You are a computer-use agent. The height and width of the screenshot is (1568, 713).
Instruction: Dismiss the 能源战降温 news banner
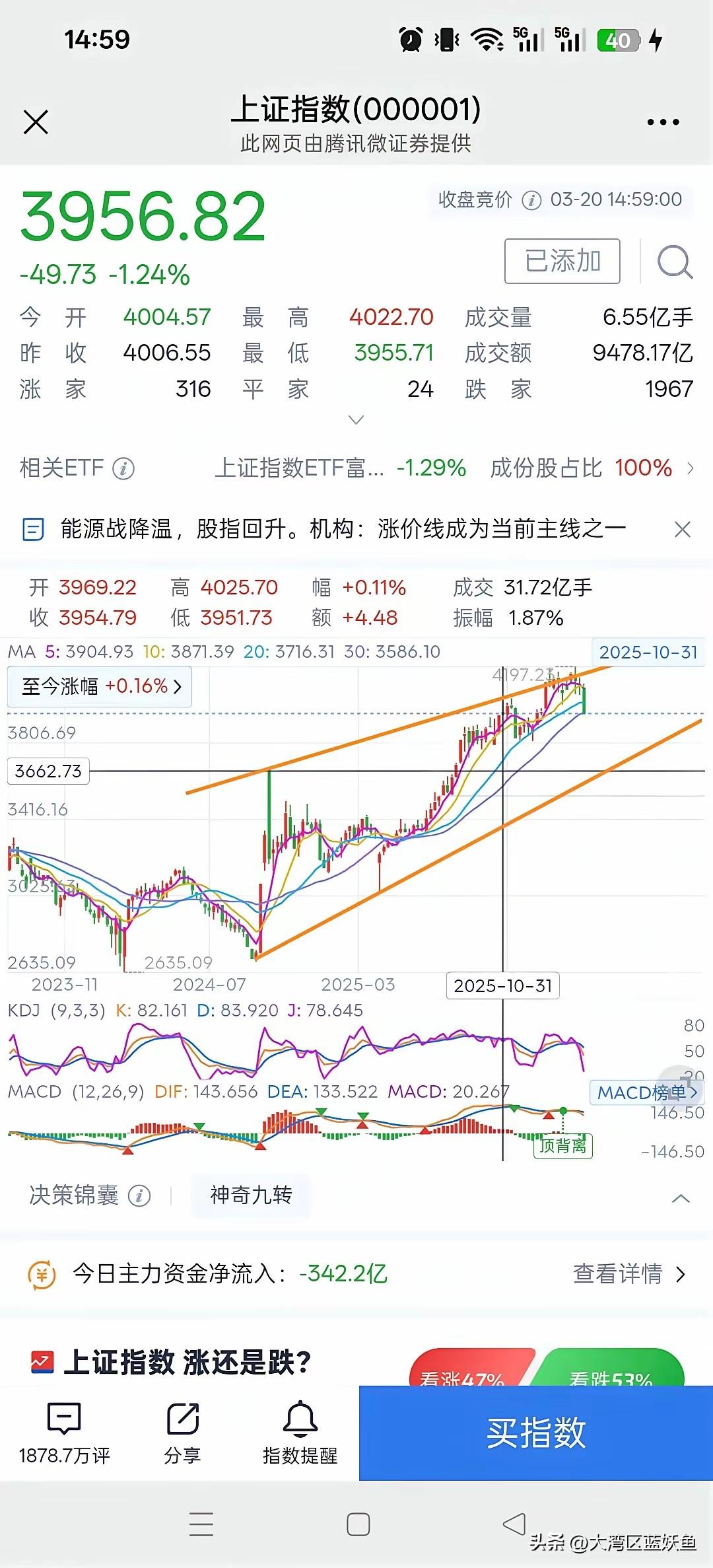683,528
